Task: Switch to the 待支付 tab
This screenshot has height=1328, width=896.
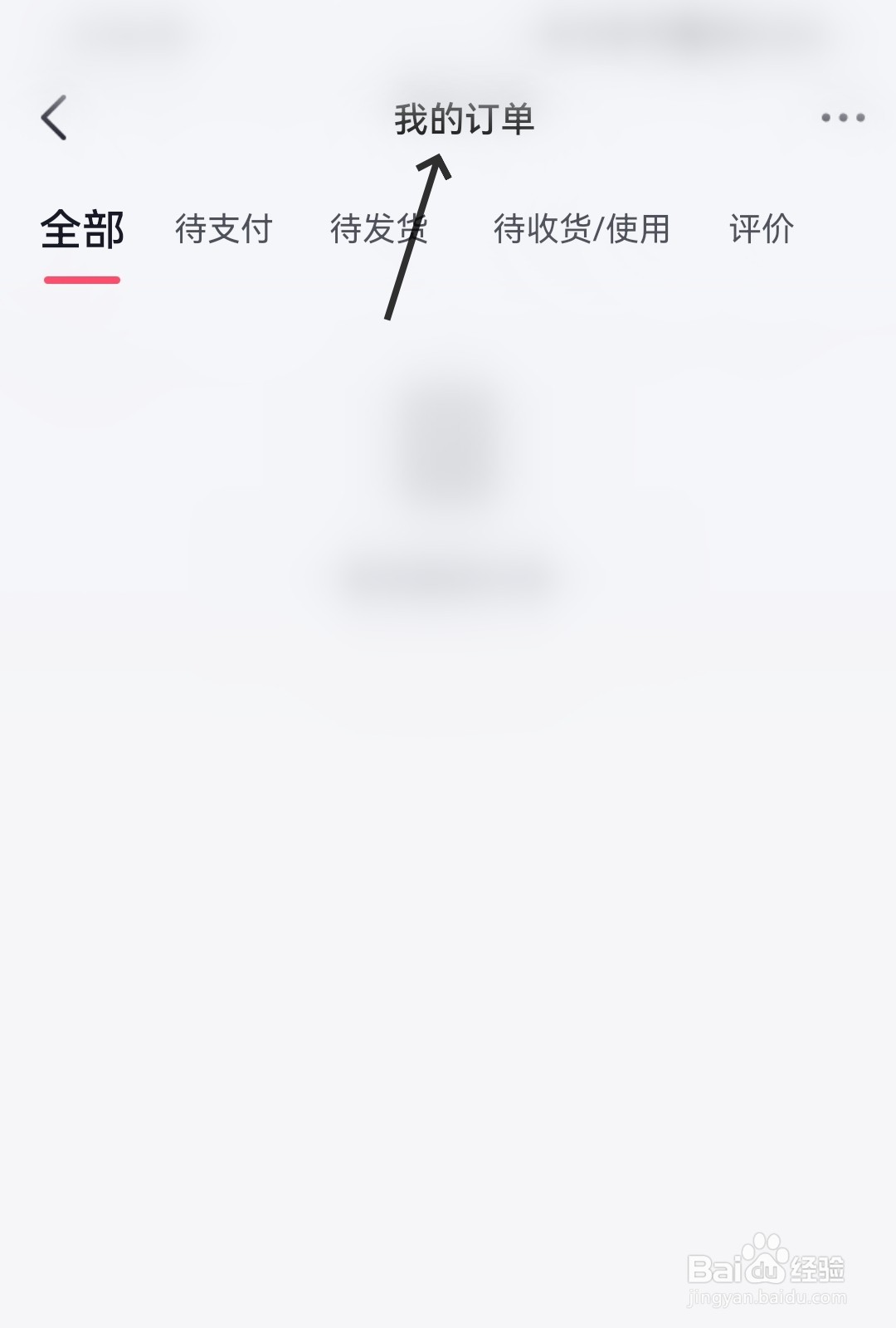Action: pos(223,230)
